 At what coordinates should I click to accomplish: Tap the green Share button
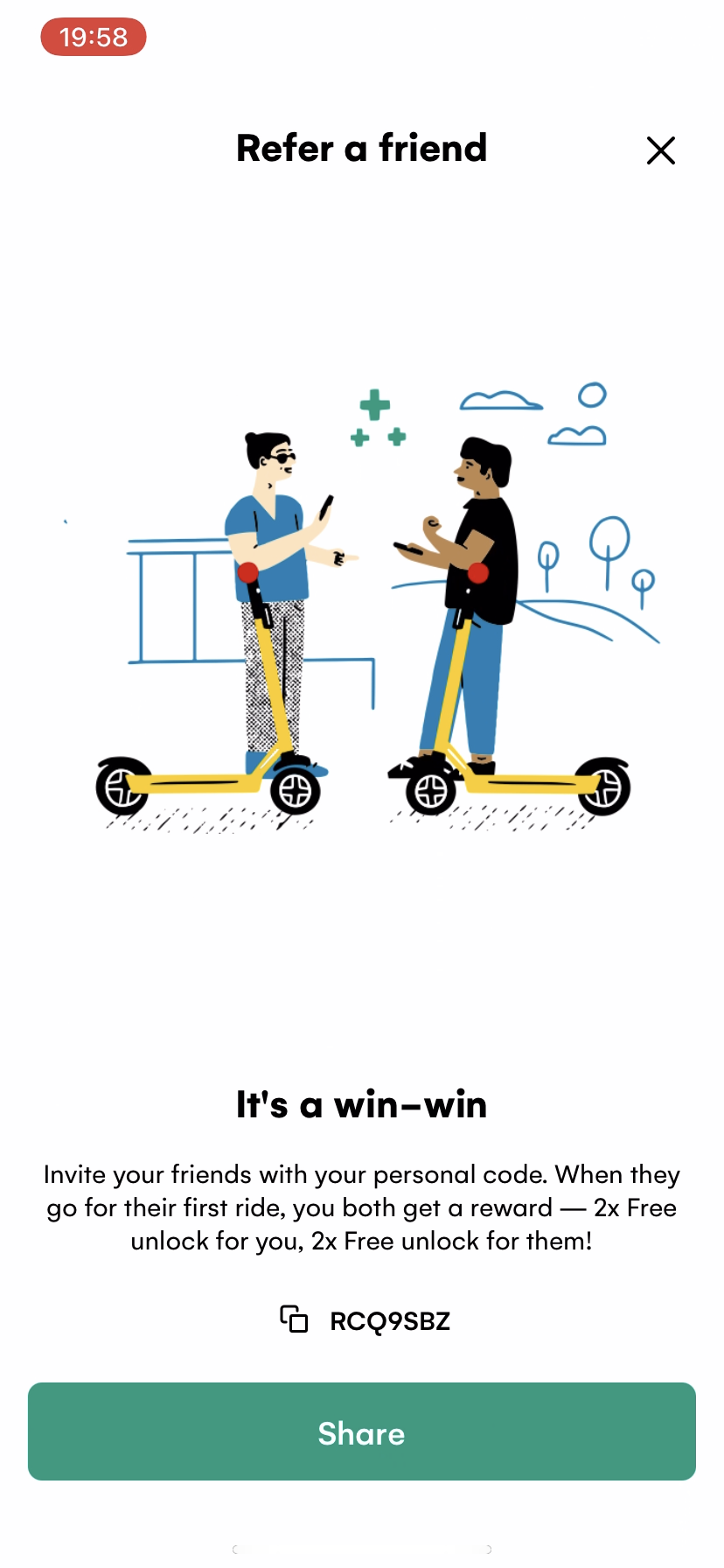362,1431
